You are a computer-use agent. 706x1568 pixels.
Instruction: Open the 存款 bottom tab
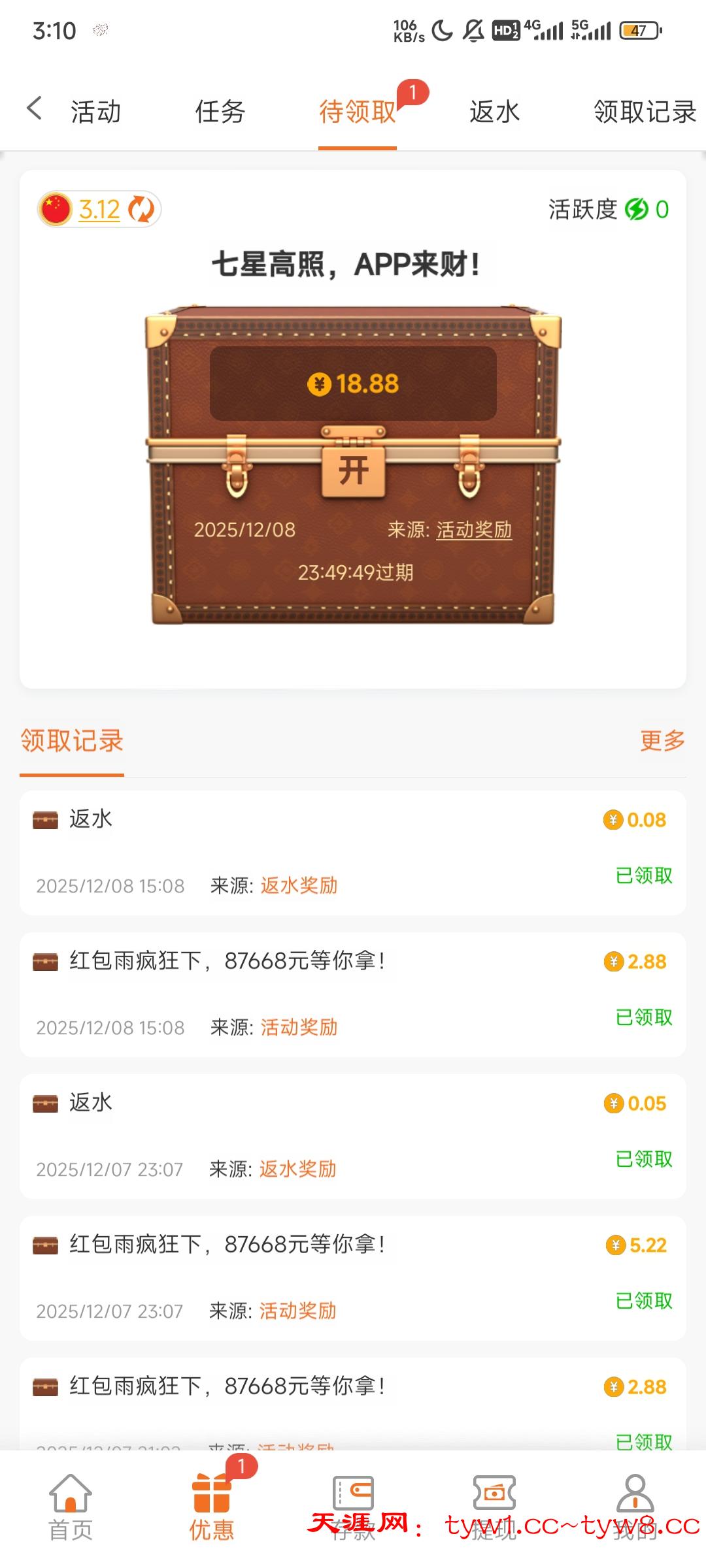coord(353,1503)
